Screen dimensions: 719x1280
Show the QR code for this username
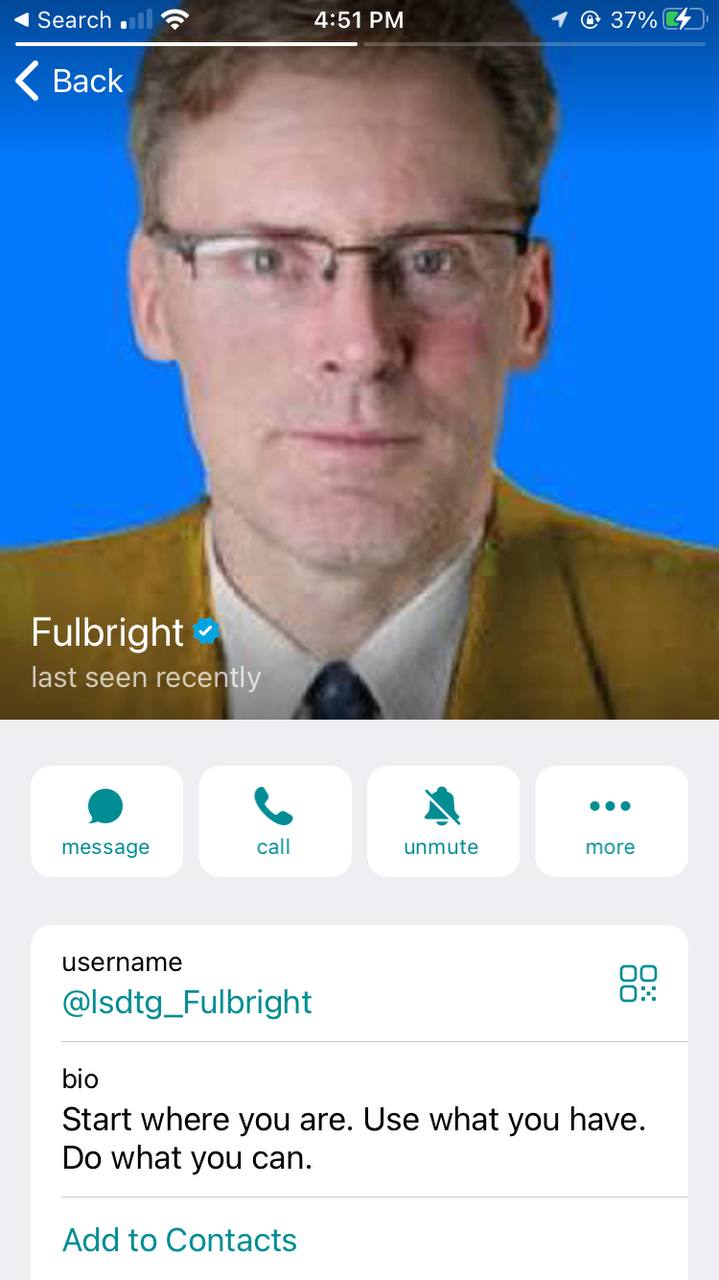pos(638,983)
